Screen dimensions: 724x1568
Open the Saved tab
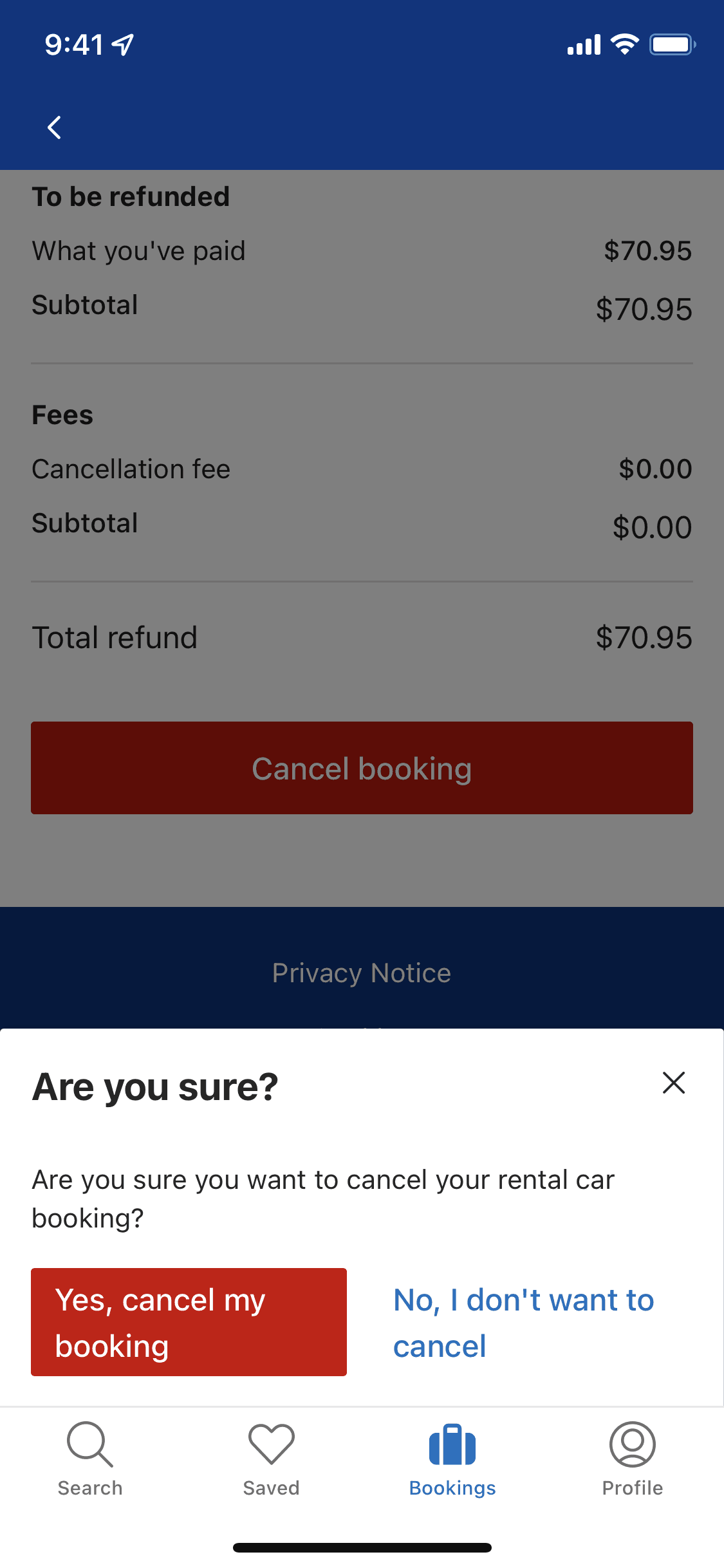click(x=271, y=1459)
